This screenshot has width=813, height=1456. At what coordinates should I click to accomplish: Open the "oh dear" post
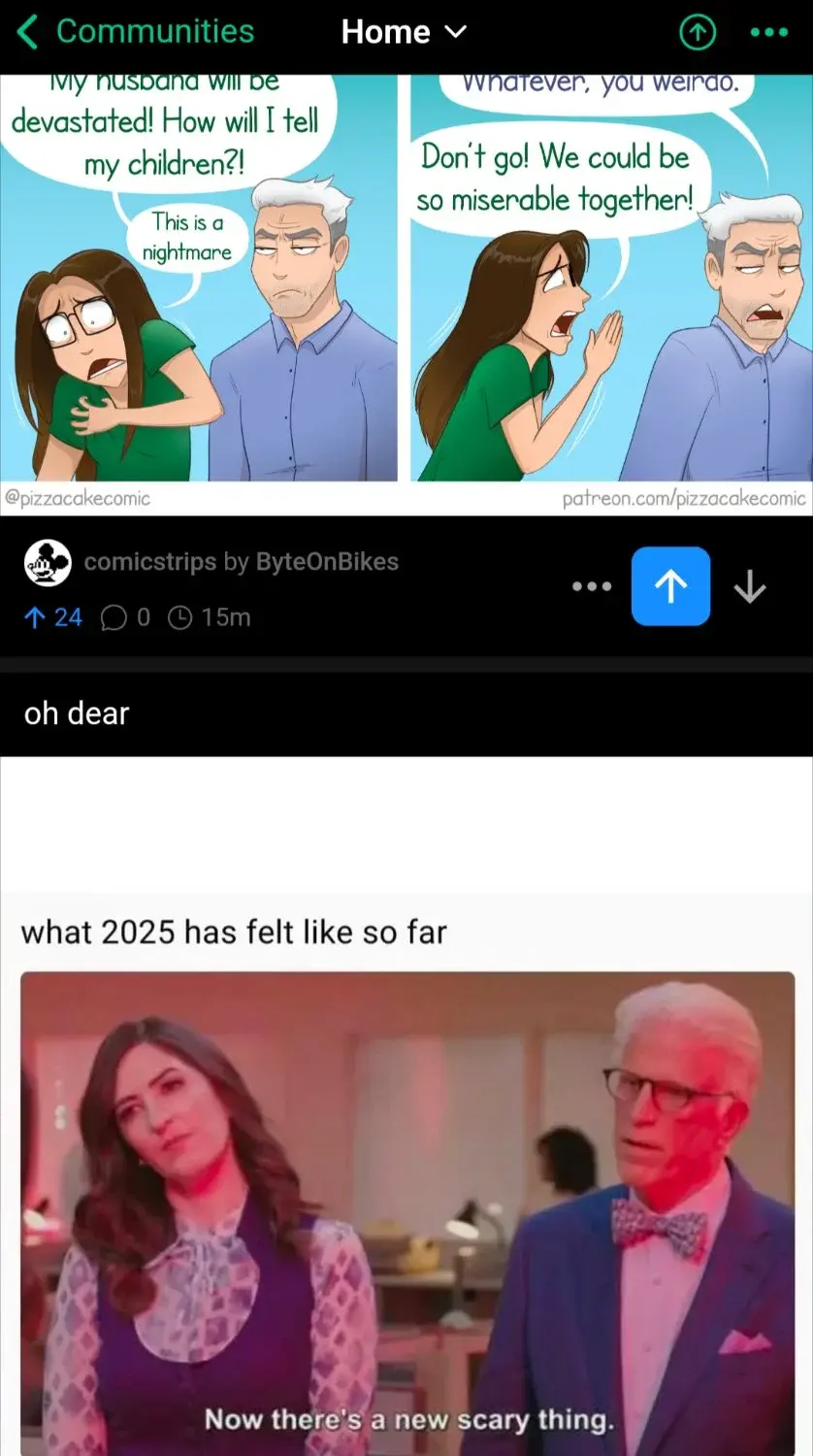77,713
